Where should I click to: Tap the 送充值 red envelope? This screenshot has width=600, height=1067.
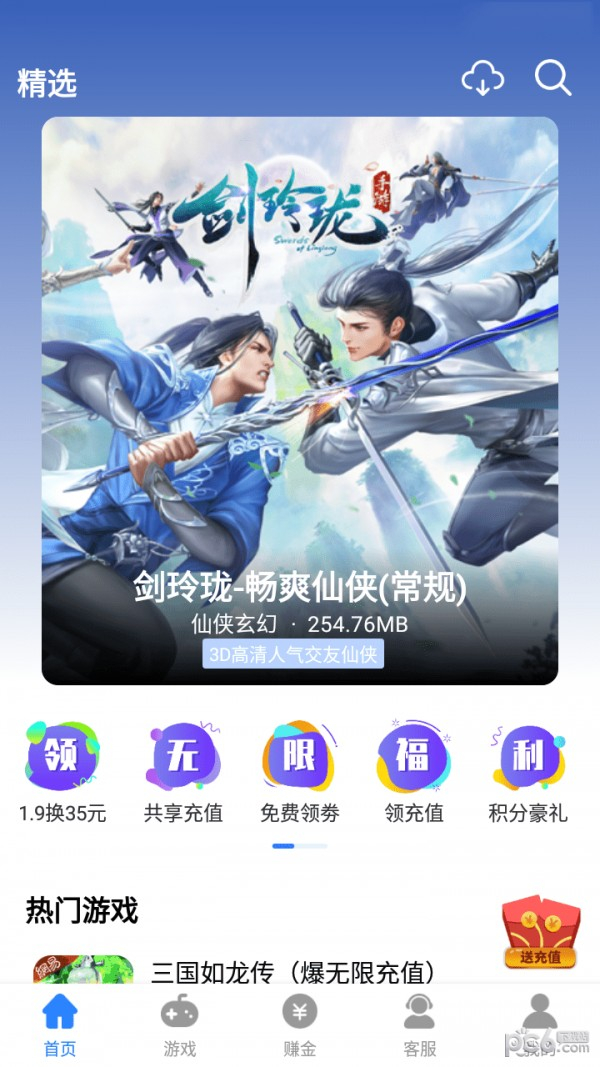click(x=540, y=932)
